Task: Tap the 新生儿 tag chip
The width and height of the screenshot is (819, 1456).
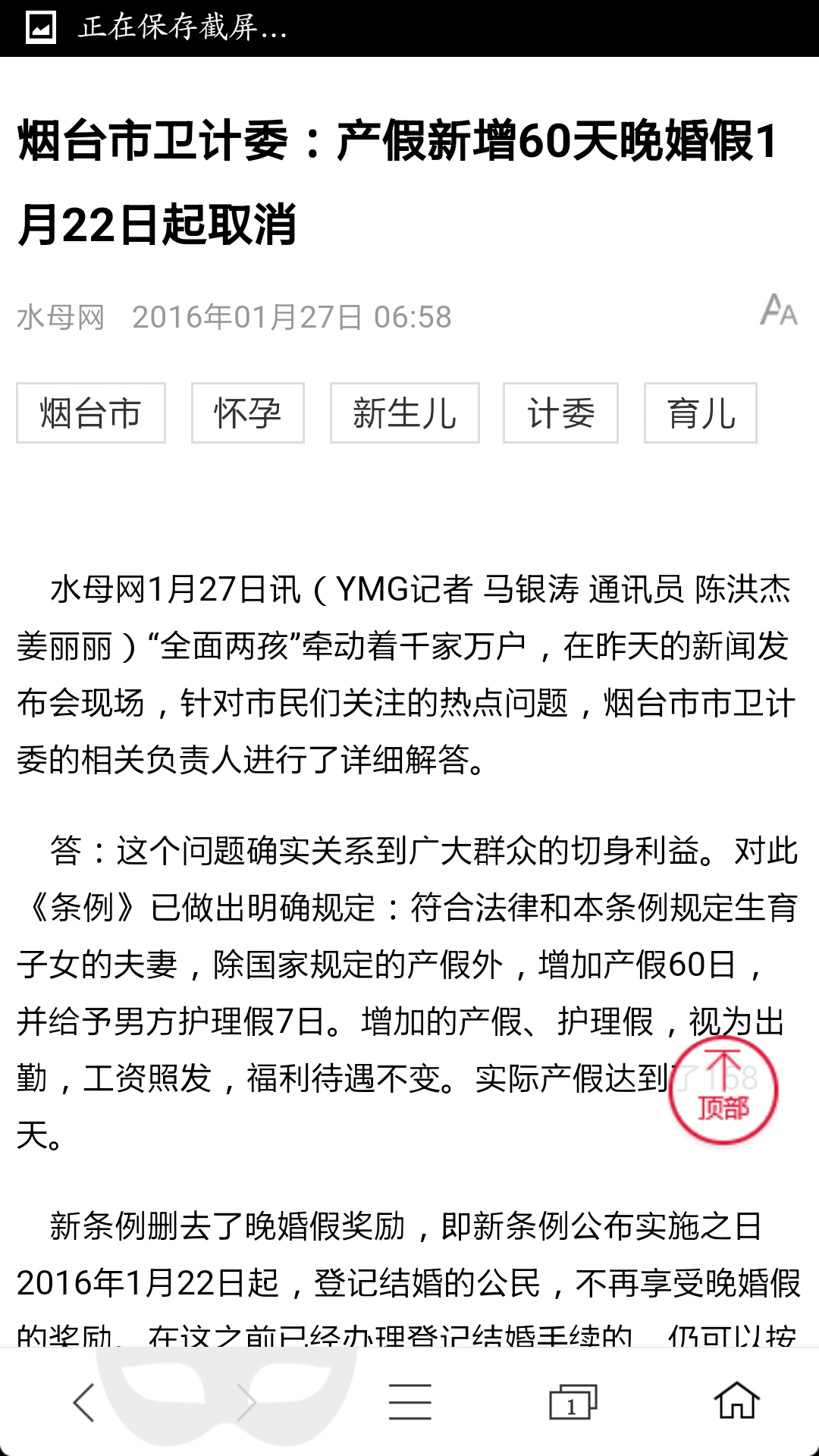Action: tap(405, 413)
